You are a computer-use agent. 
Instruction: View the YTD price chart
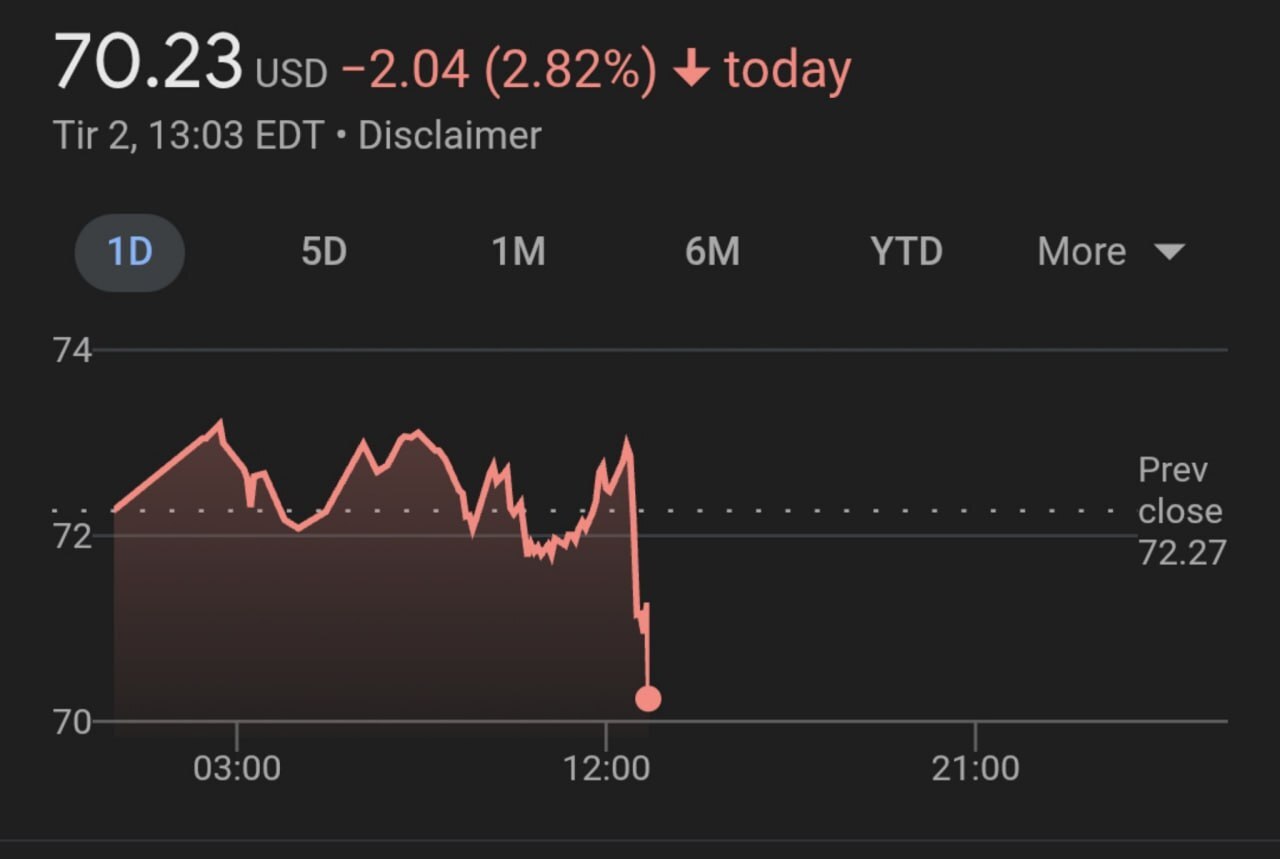tap(906, 252)
